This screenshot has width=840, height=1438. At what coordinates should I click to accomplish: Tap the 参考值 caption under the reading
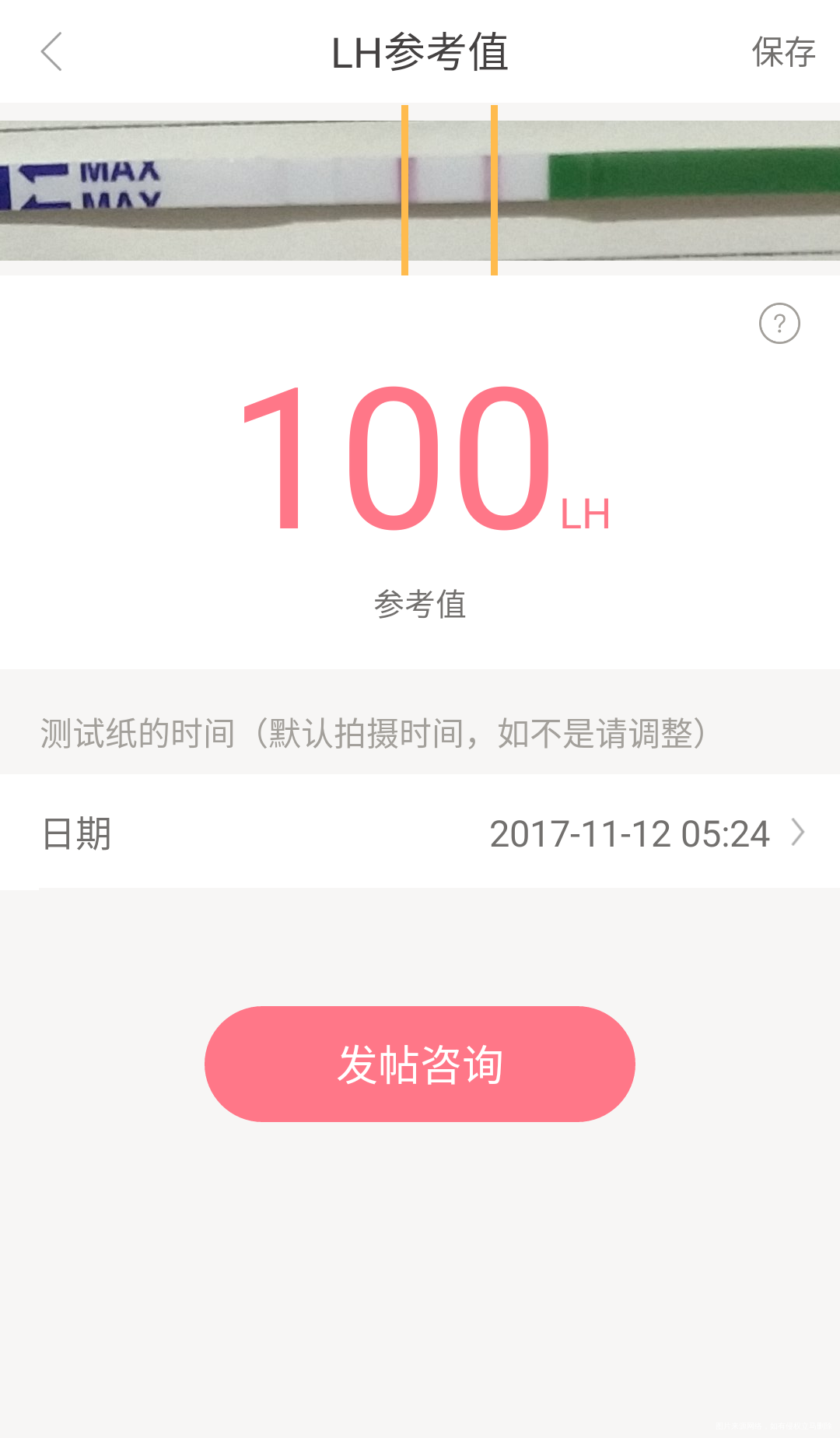click(x=420, y=605)
